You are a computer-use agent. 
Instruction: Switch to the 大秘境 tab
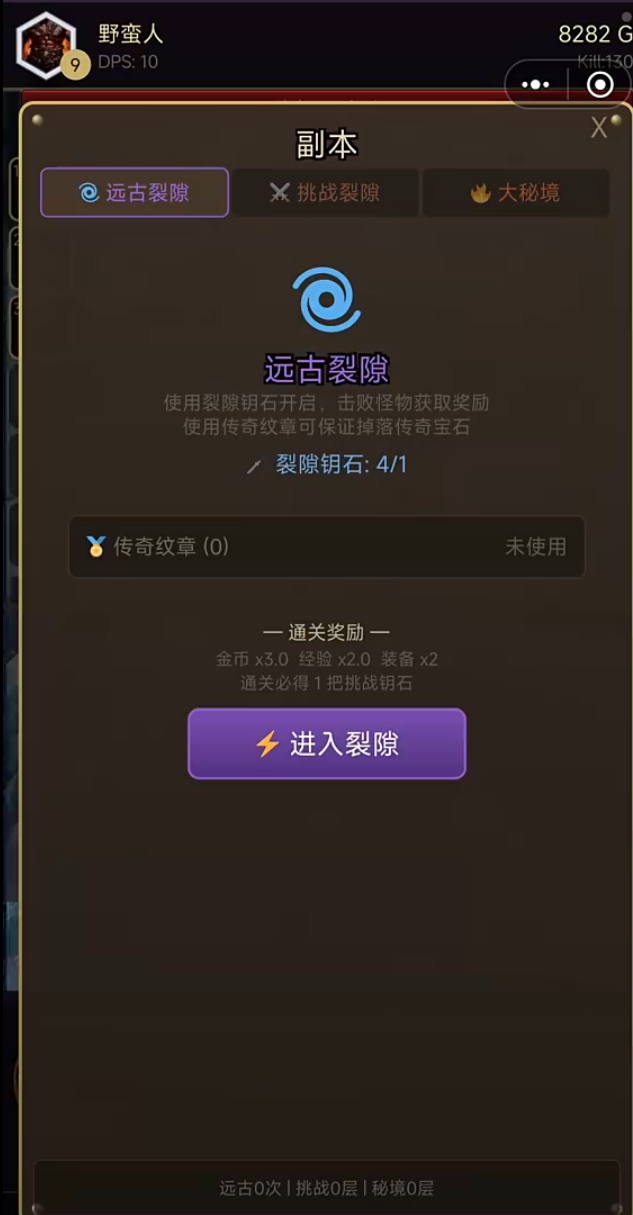coord(516,193)
